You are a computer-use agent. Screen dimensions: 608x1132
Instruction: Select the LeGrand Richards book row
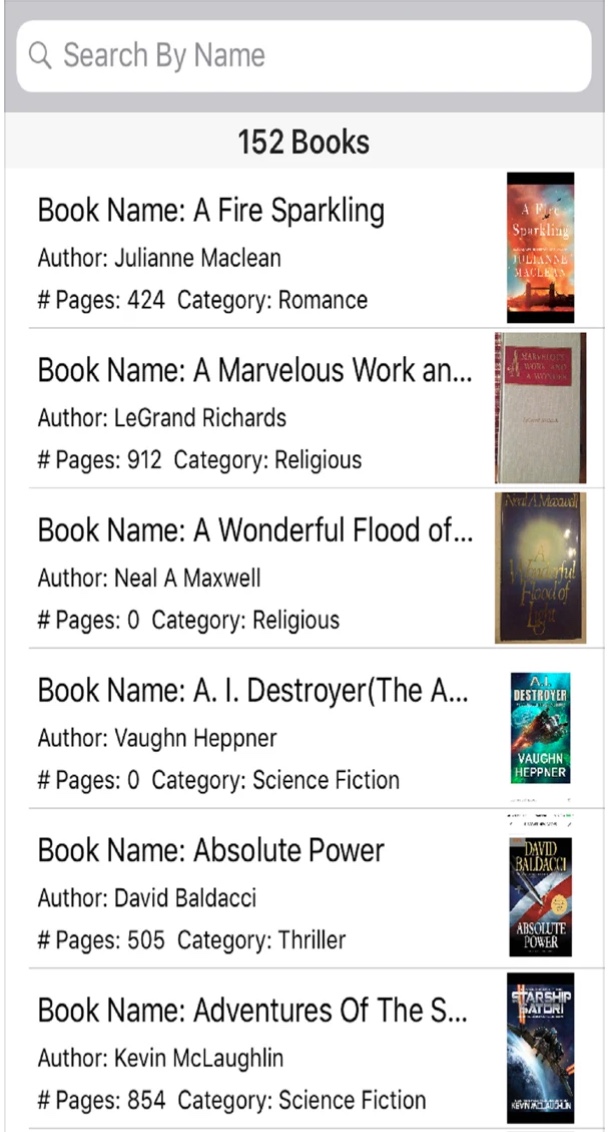point(260,408)
